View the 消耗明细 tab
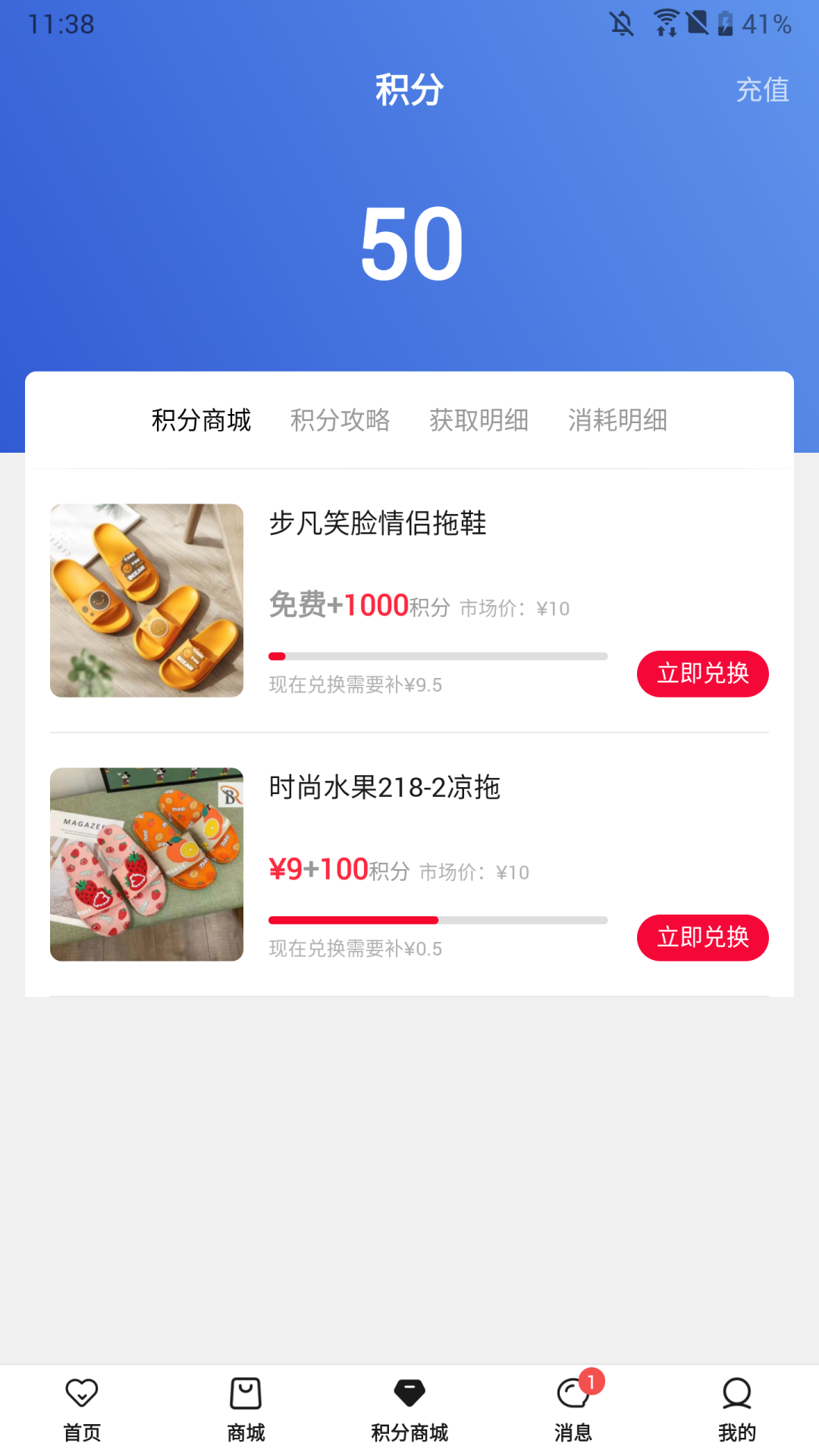 [617, 420]
